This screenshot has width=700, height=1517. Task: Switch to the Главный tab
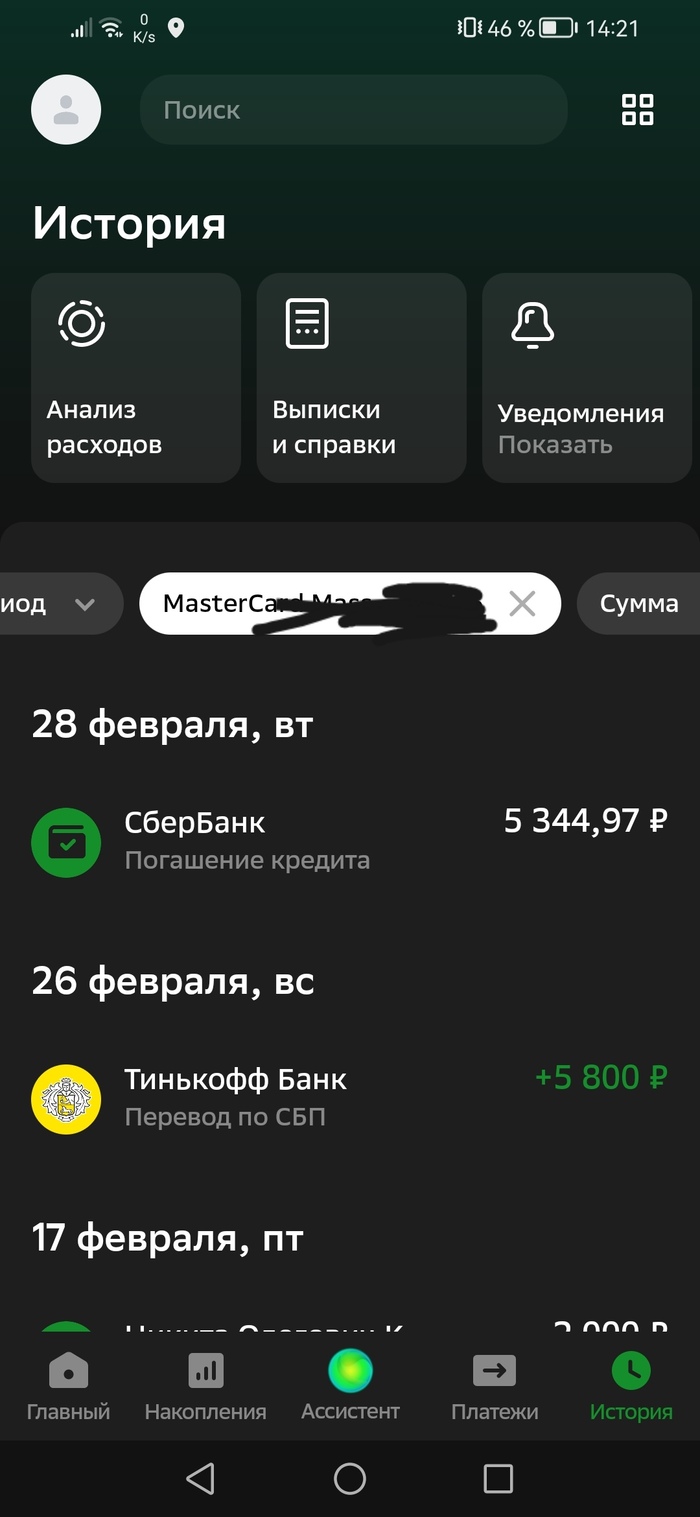[68, 1386]
